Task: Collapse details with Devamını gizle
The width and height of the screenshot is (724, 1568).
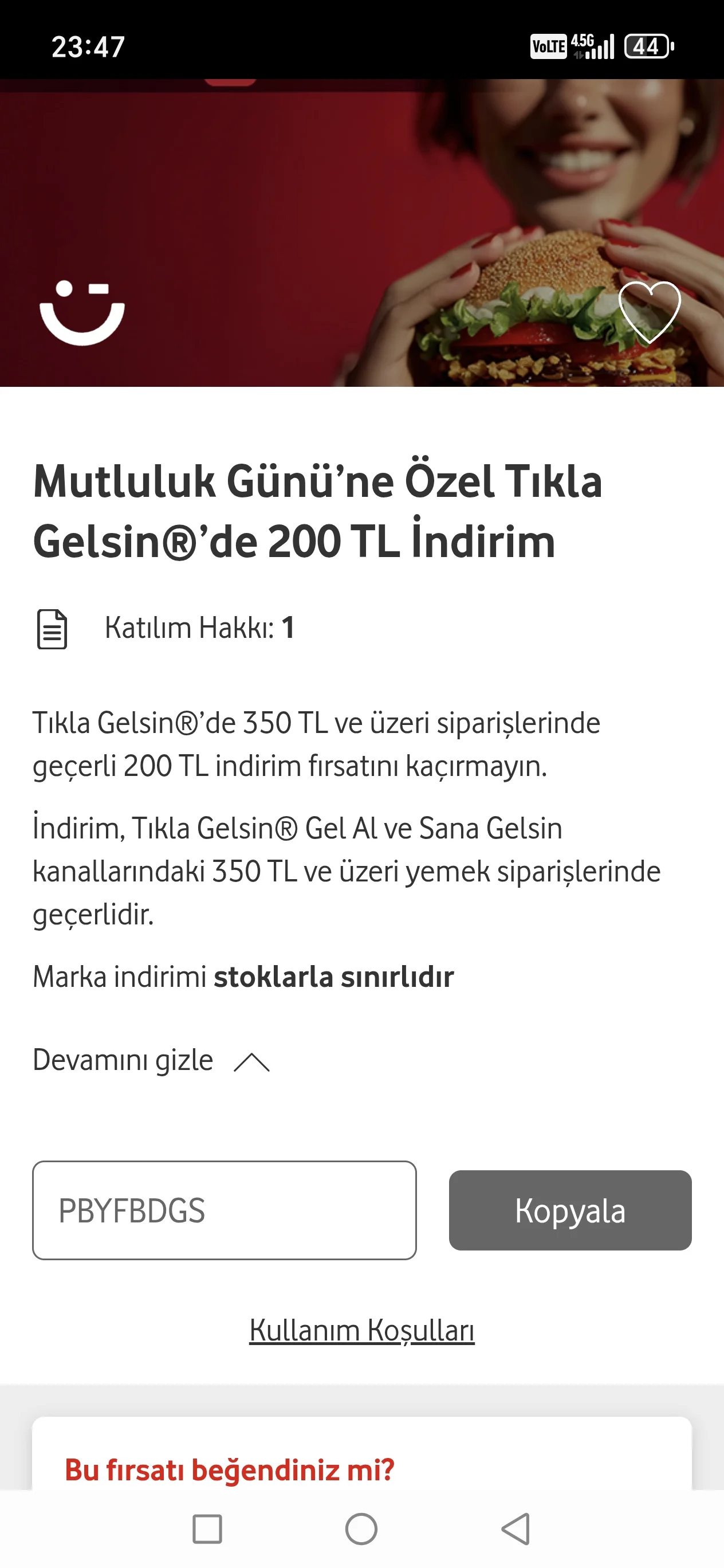Action: (151, 1061)
